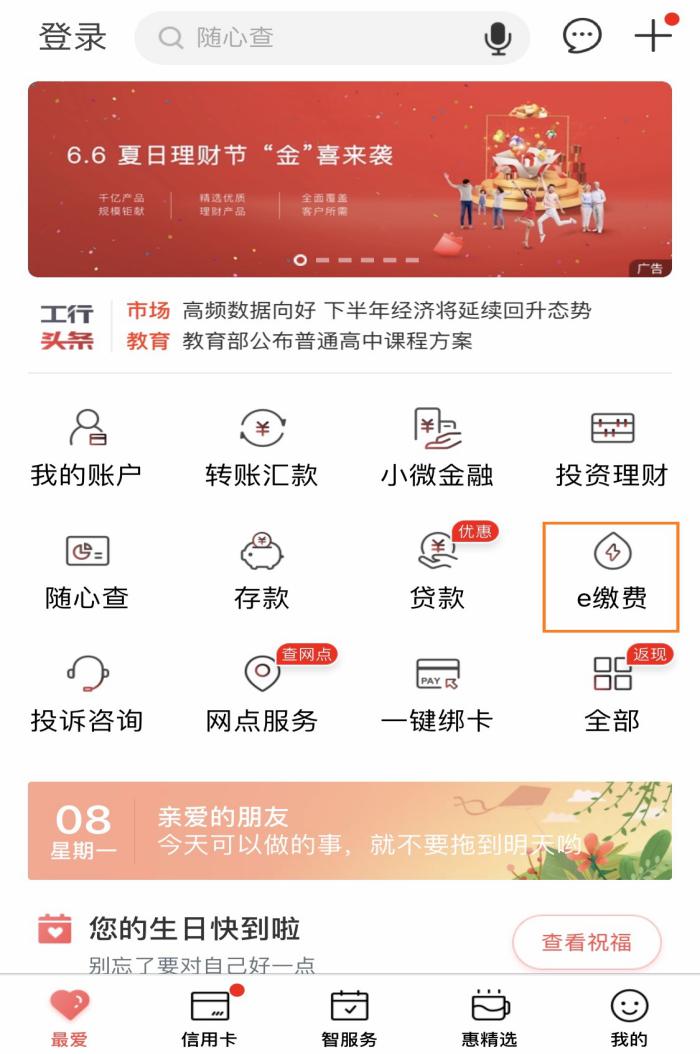Open the plus menu
This screenshot has height=1054, width=700.
pyautogui.click(x=653, y=36)
